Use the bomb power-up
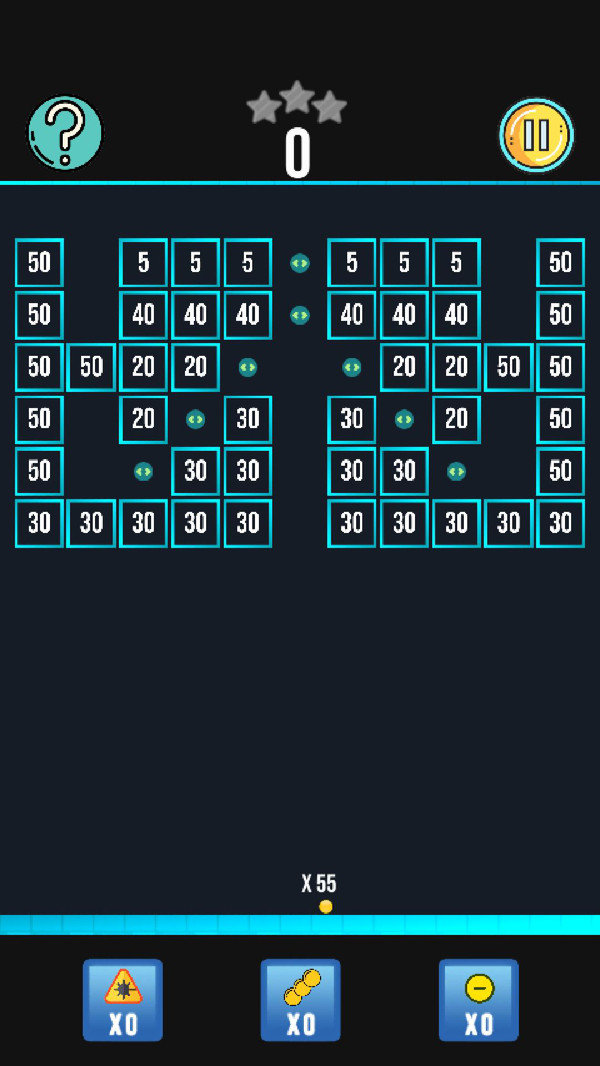The height and width of the screenshot is (1066, 600). click(123, 999)
